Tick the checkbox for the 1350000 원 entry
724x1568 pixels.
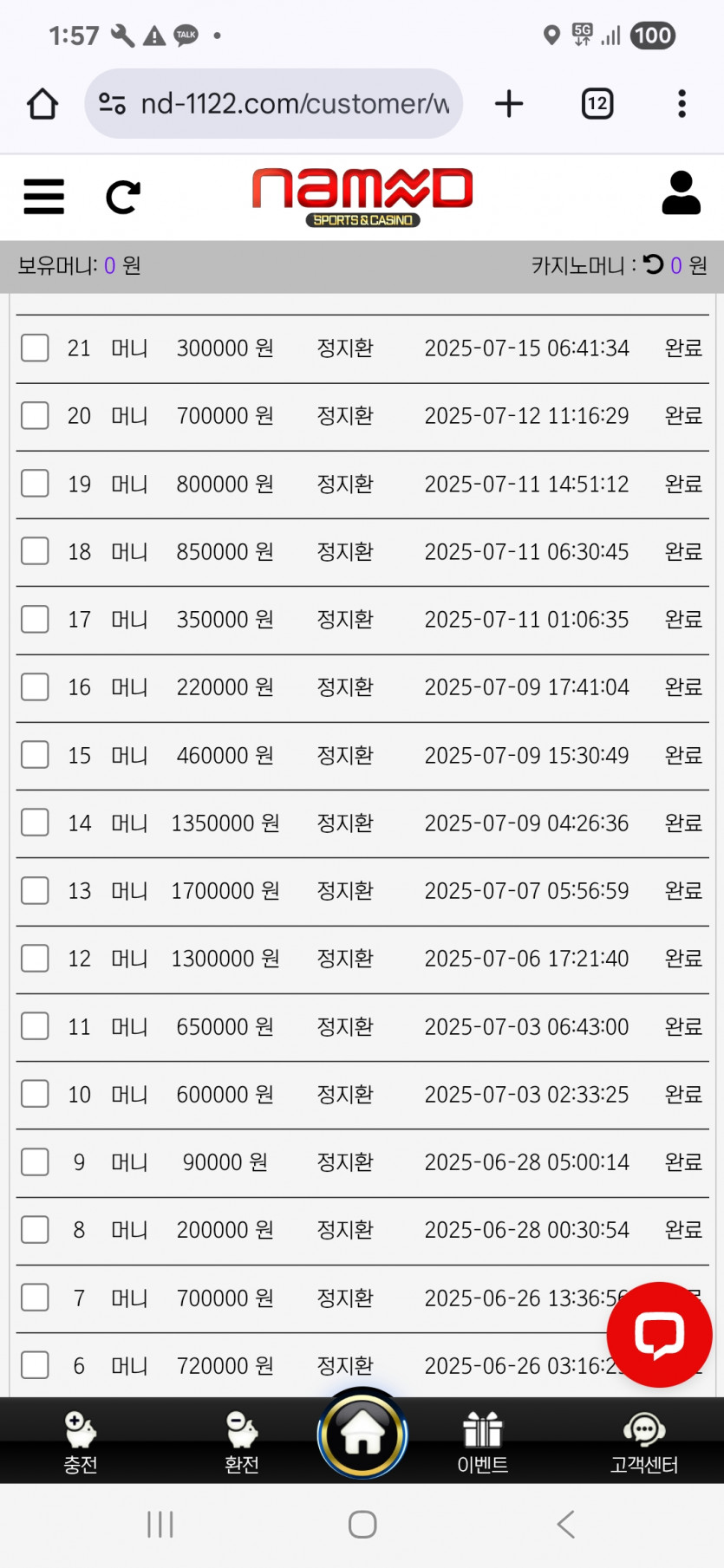click(x=35, y=823)
